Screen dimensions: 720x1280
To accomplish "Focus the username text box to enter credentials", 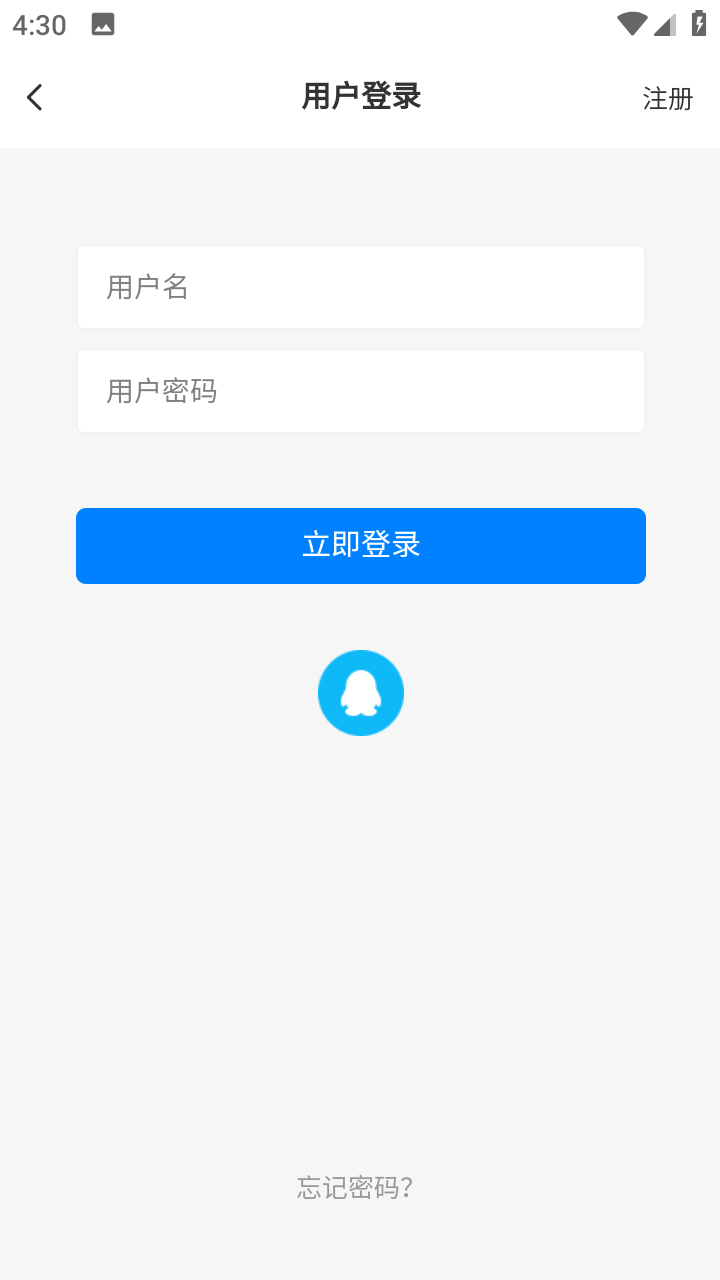I will [x=360, y=286].
